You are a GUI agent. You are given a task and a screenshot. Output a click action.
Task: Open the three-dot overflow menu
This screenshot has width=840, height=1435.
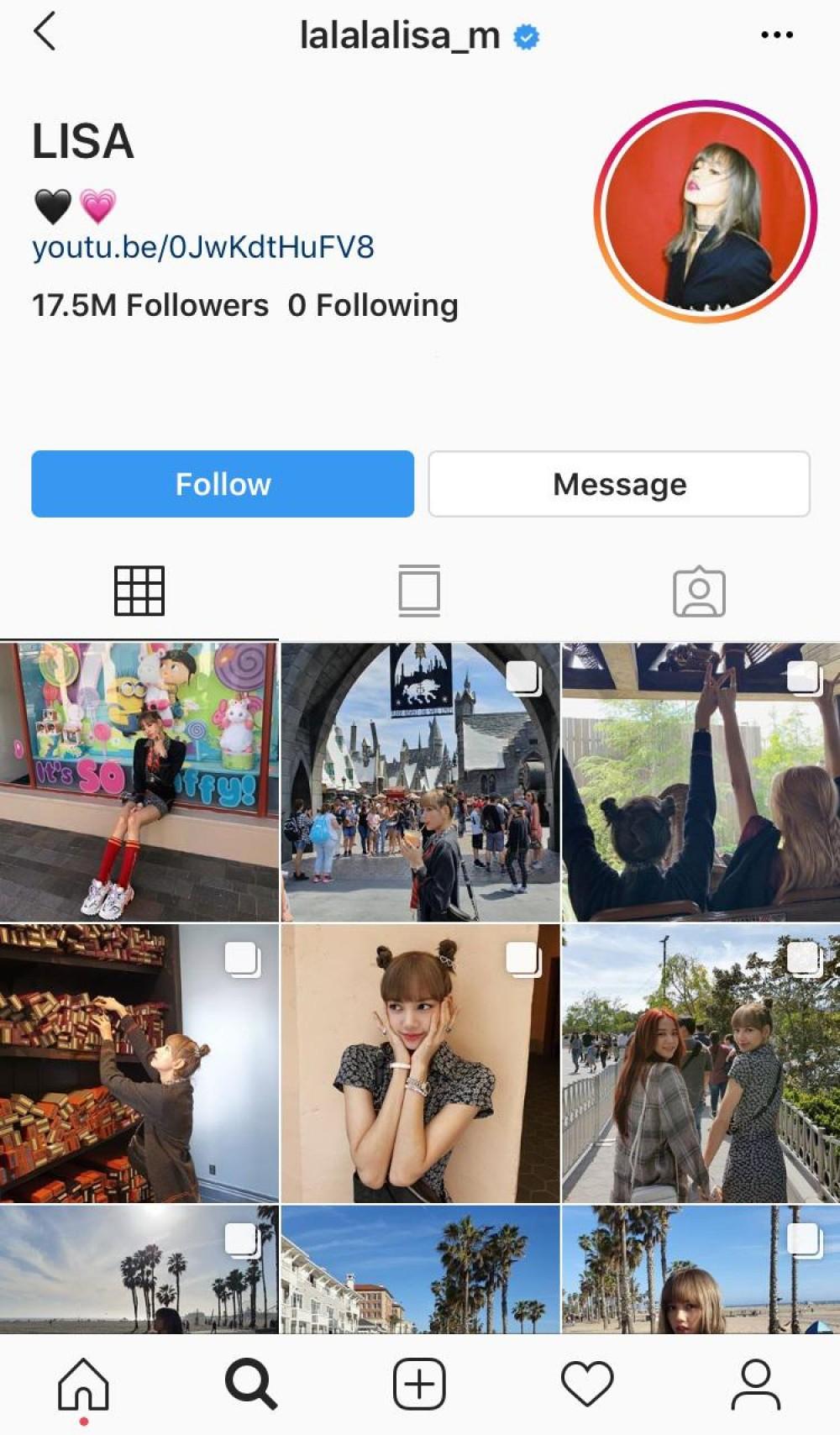[x=776, y=35]
